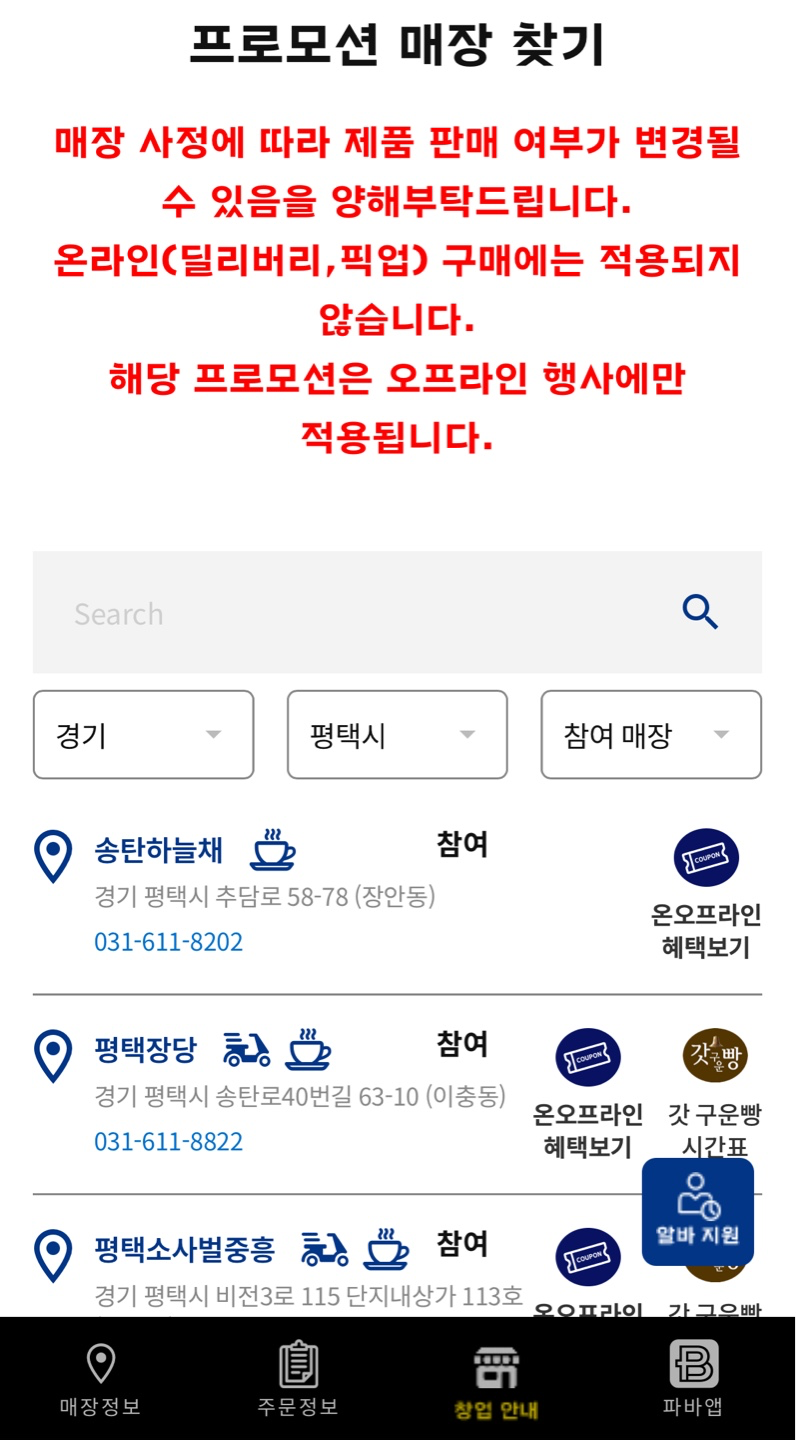Switch to the 창업 안내 tab
The width and height of the screenshot is (796, 1440).
tap(496, 1380)
